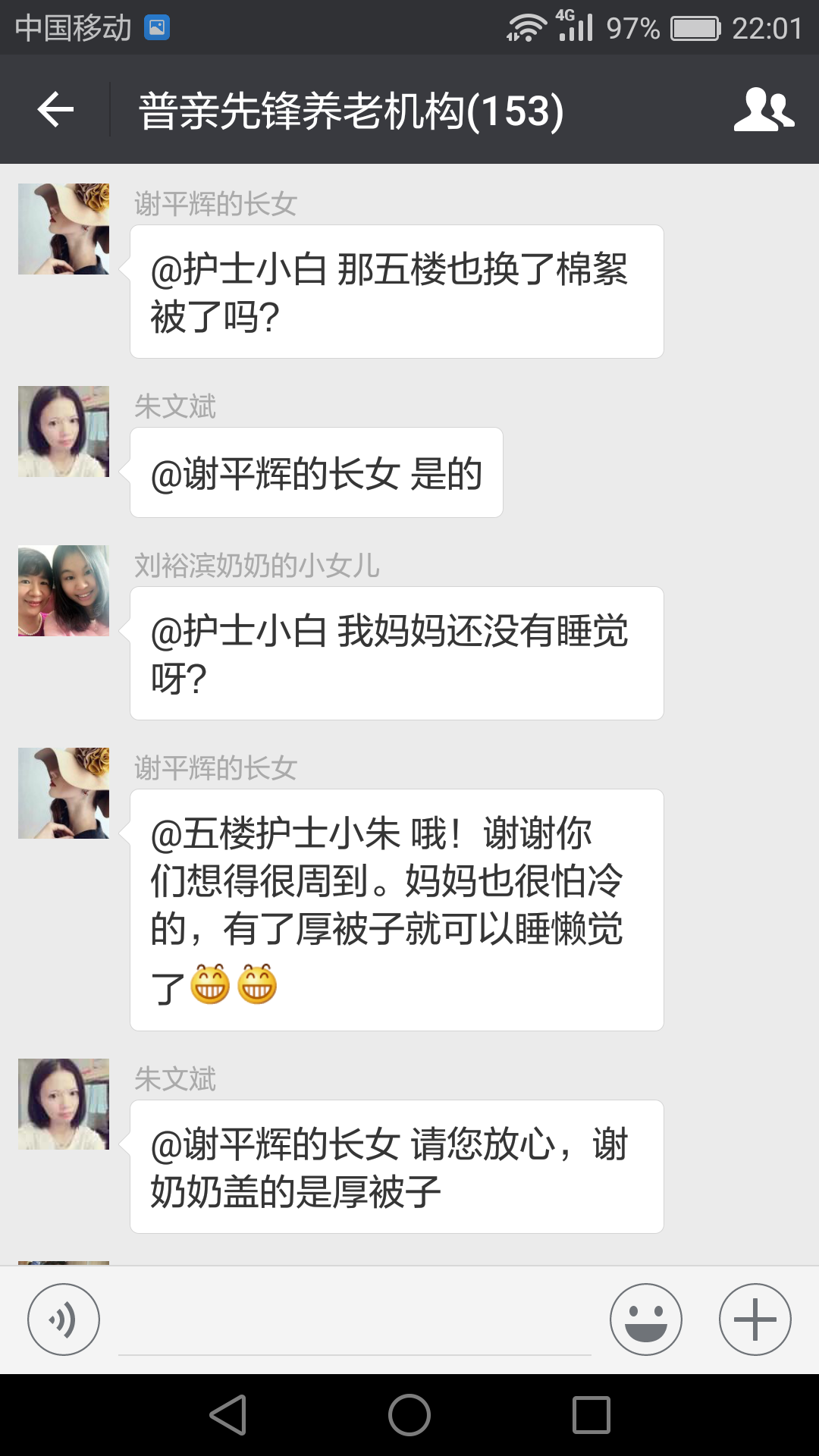Open the plus attachment menu
819x1456 pixels.
click(755, 1319)
